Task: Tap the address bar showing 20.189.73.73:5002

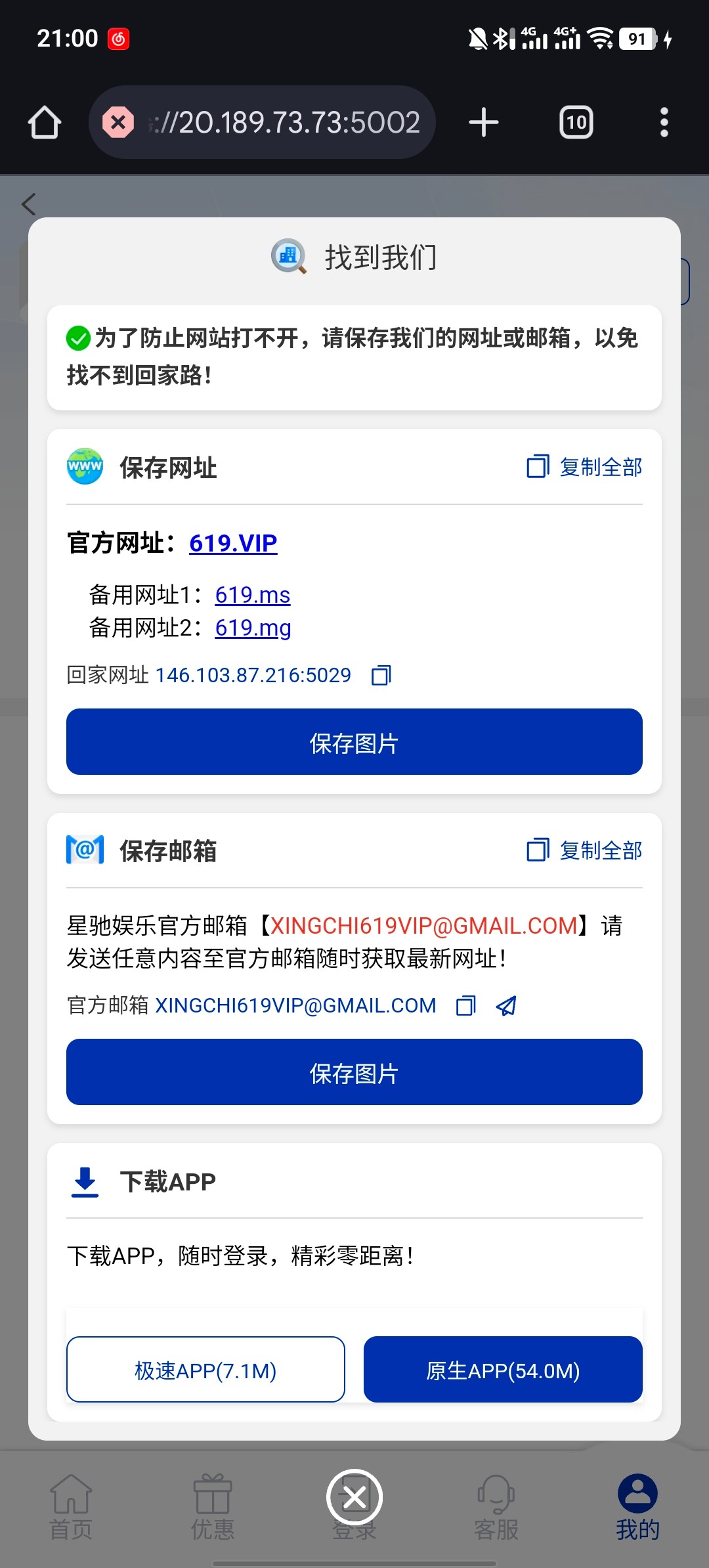Action: point(282,123)
